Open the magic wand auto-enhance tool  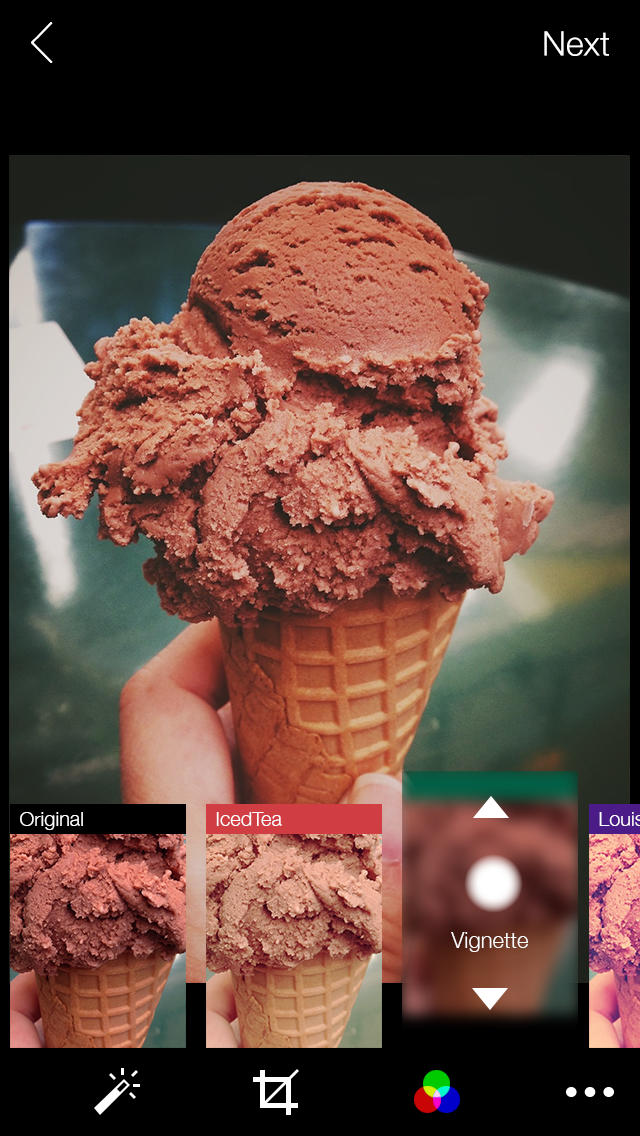click(x=117, y=1091)
